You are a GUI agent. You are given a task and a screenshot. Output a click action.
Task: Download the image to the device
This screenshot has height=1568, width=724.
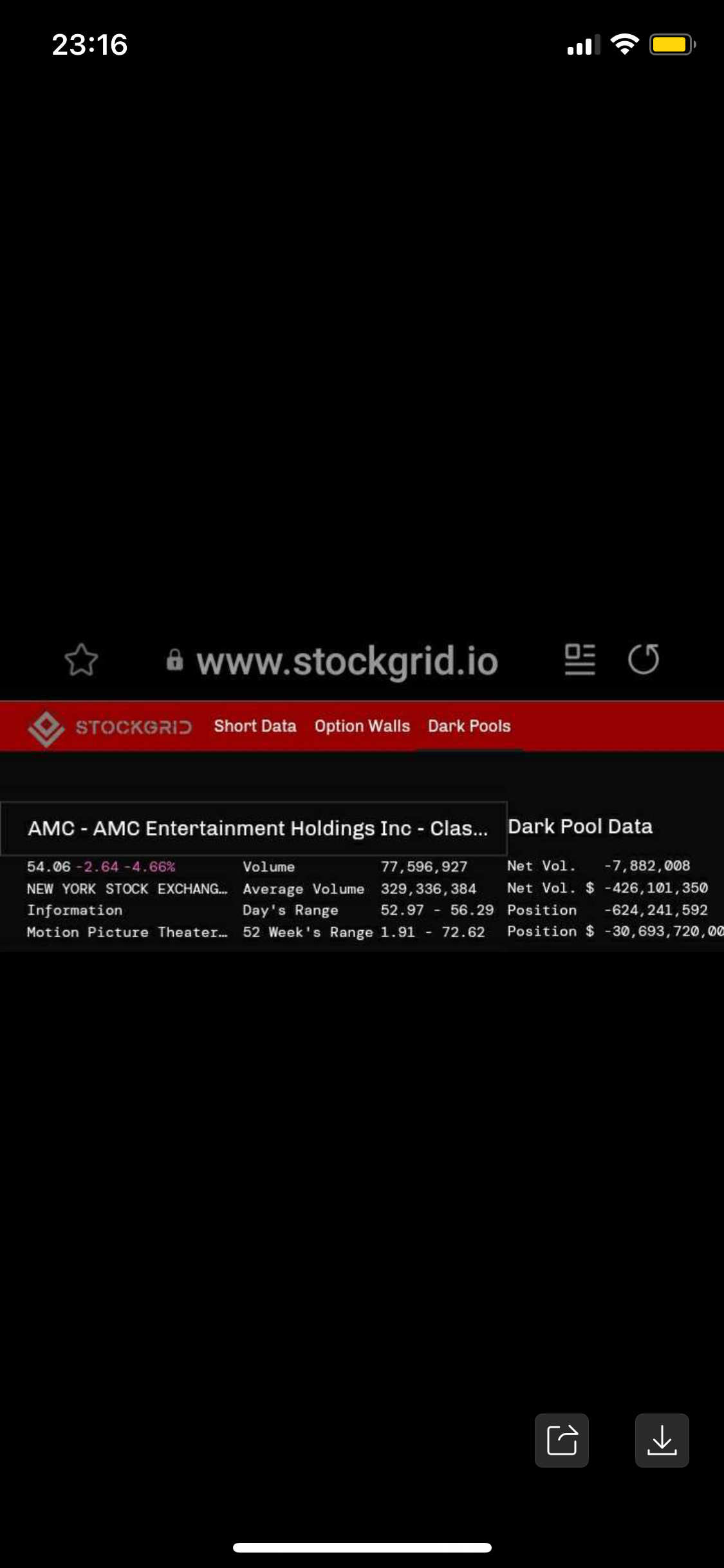(x=662, y=1440)
